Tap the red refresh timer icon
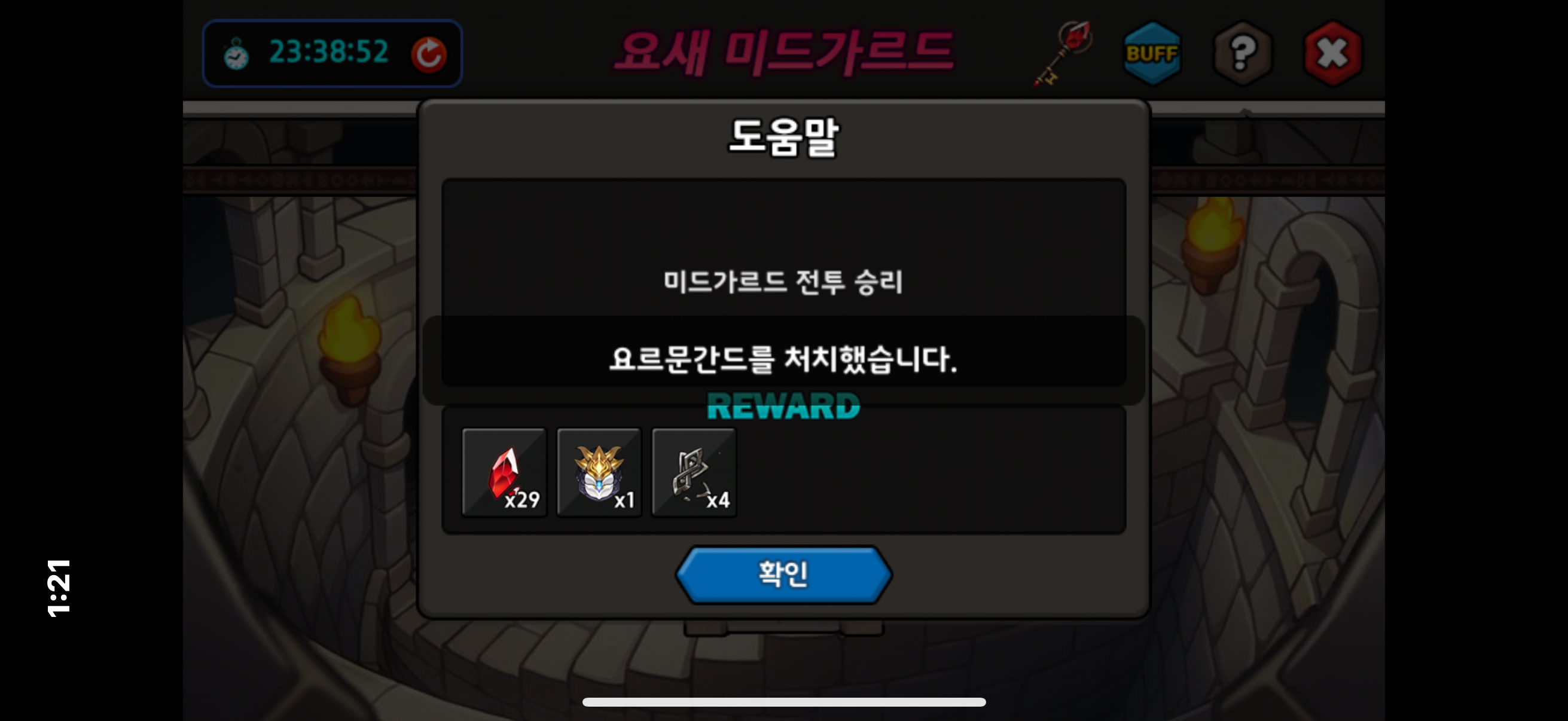 click(429, 54)
